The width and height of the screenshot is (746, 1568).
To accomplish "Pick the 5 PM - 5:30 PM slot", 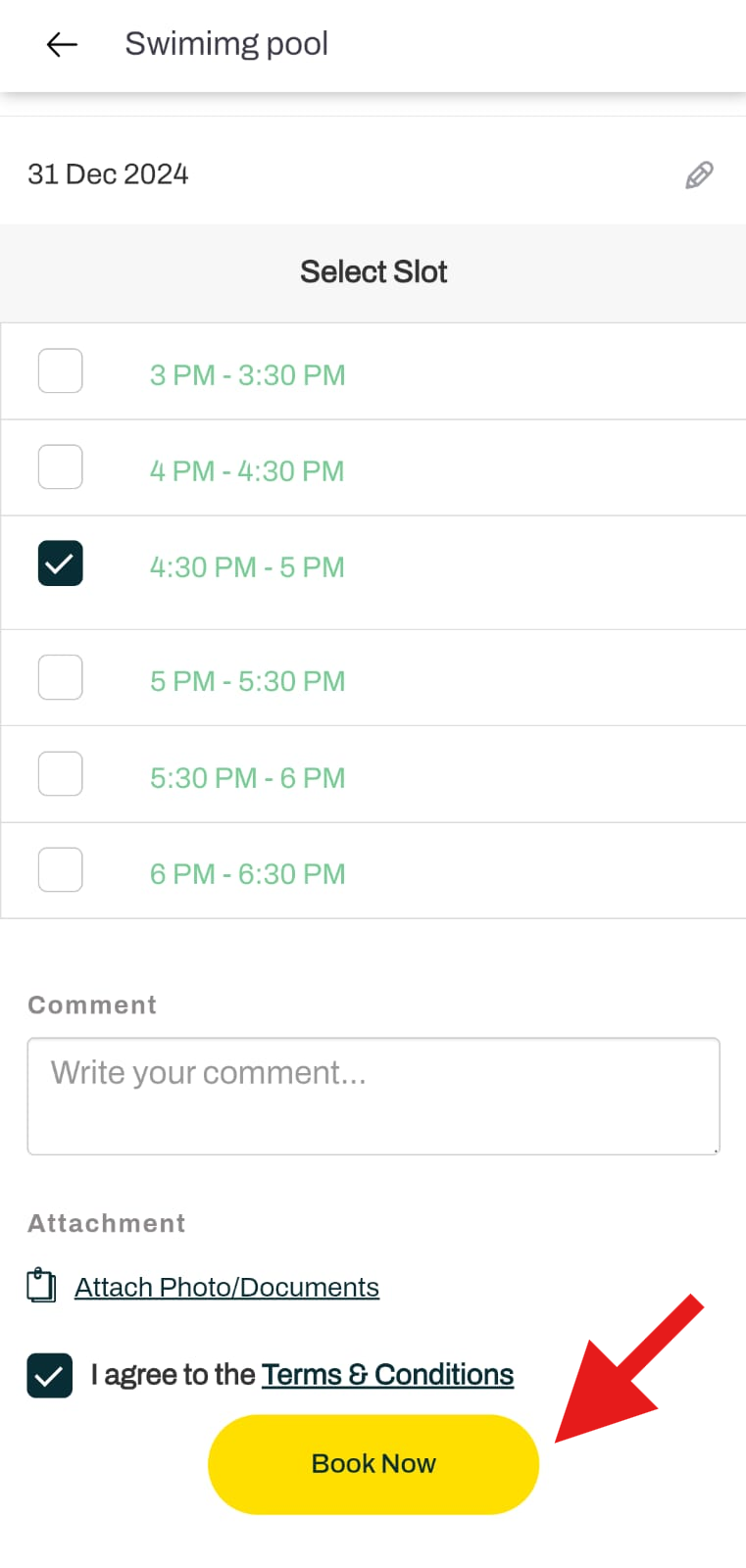I will click(x=60, y=677).
